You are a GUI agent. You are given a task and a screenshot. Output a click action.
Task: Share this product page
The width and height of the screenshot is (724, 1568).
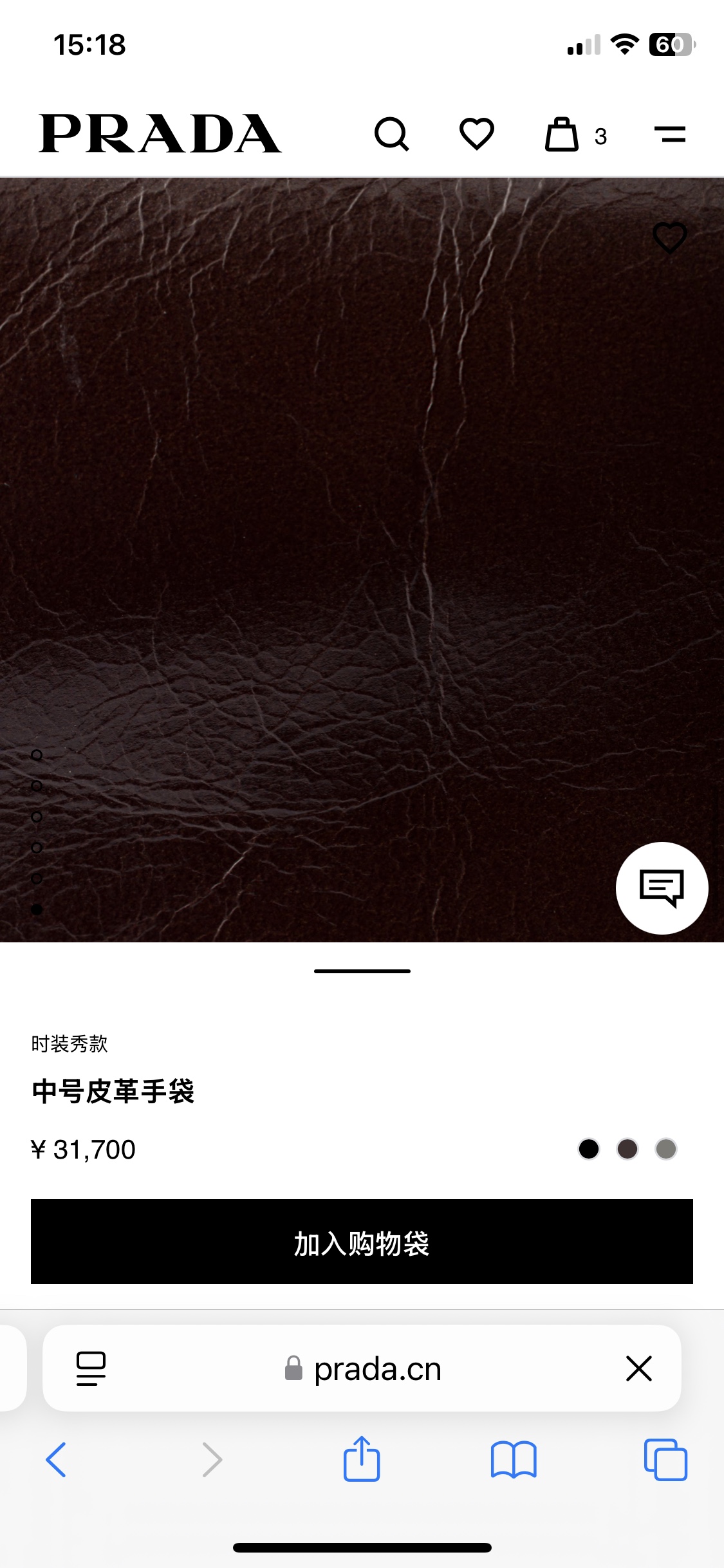click(362, 1459)
